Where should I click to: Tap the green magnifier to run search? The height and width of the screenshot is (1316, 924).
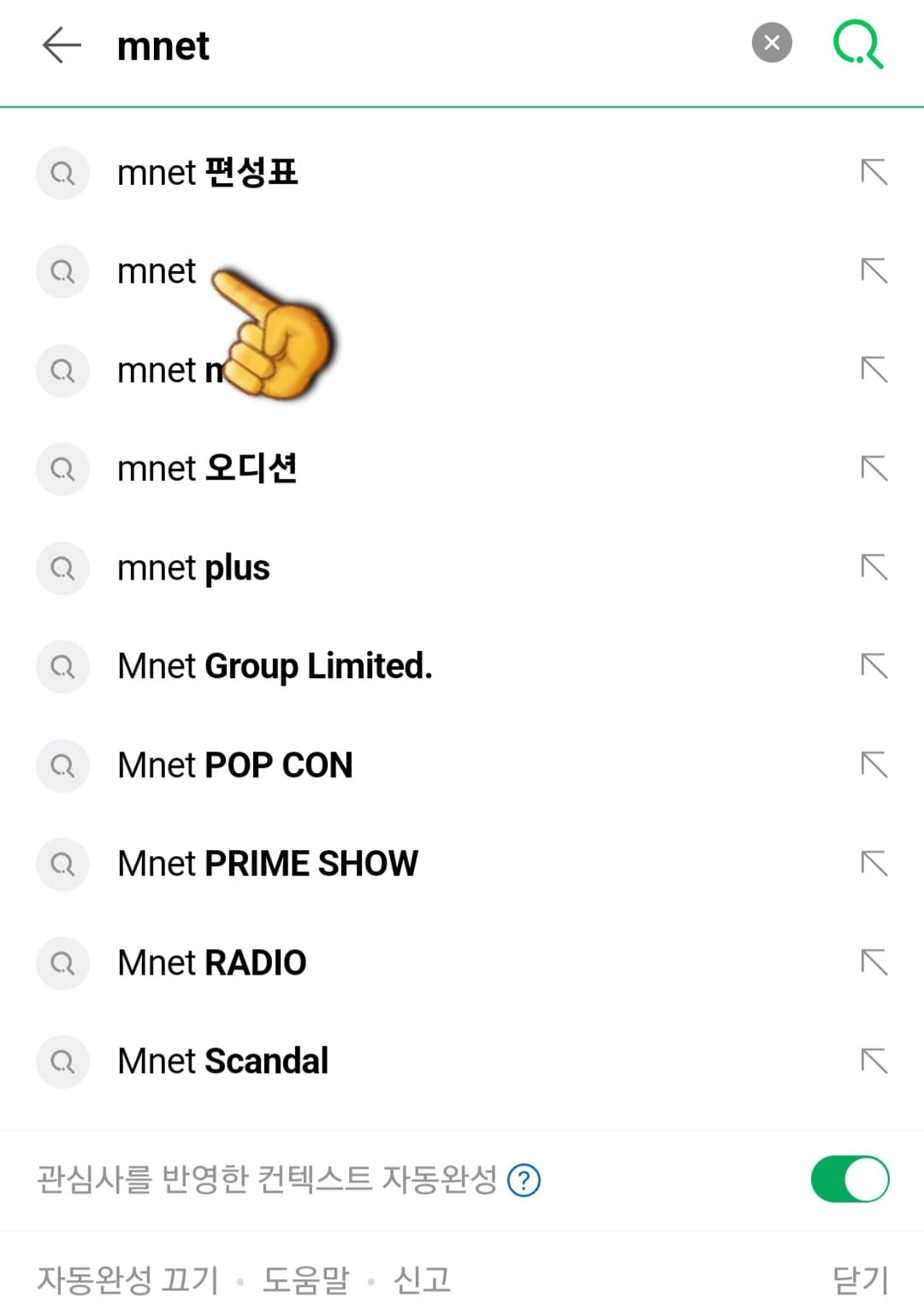pos(858,44)
